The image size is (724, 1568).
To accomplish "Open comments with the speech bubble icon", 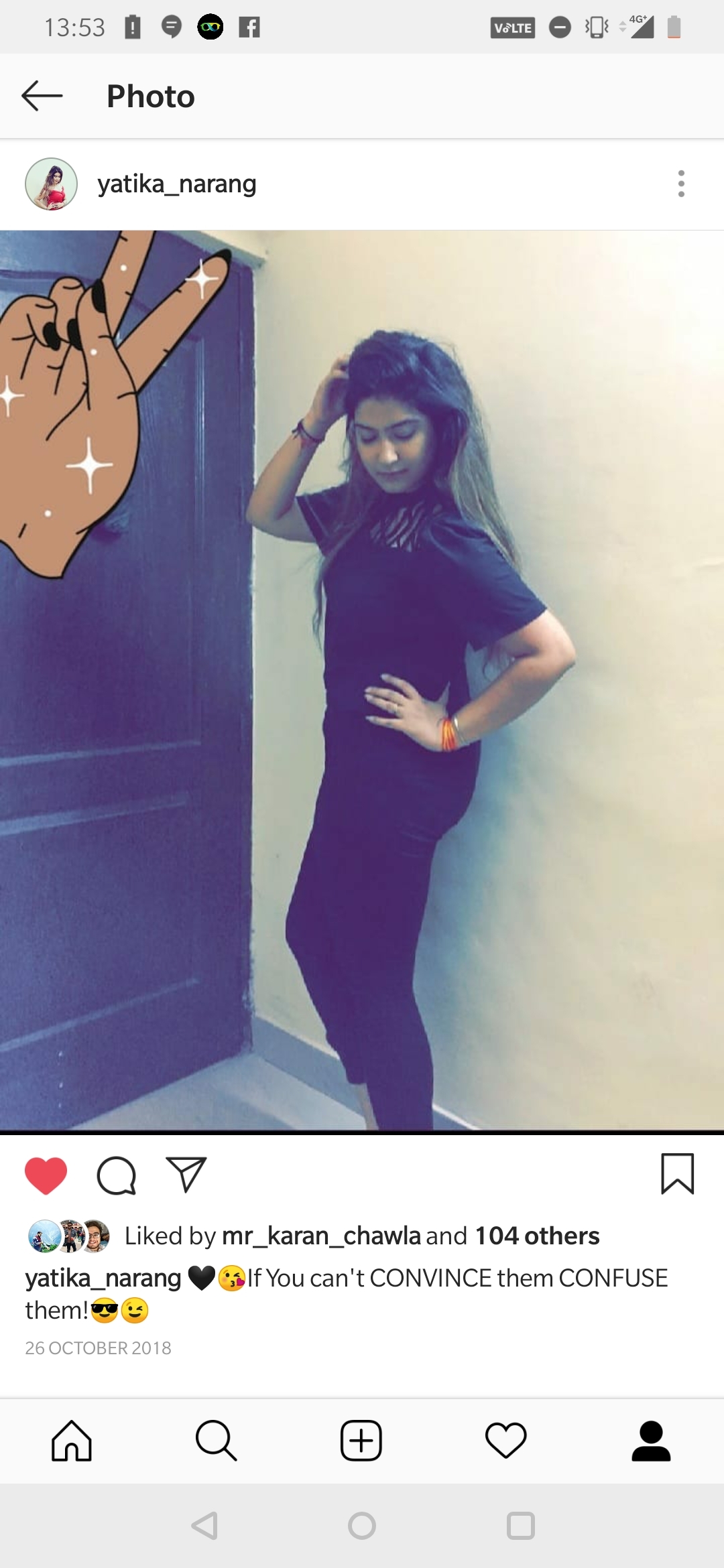I will (117, 1175).
